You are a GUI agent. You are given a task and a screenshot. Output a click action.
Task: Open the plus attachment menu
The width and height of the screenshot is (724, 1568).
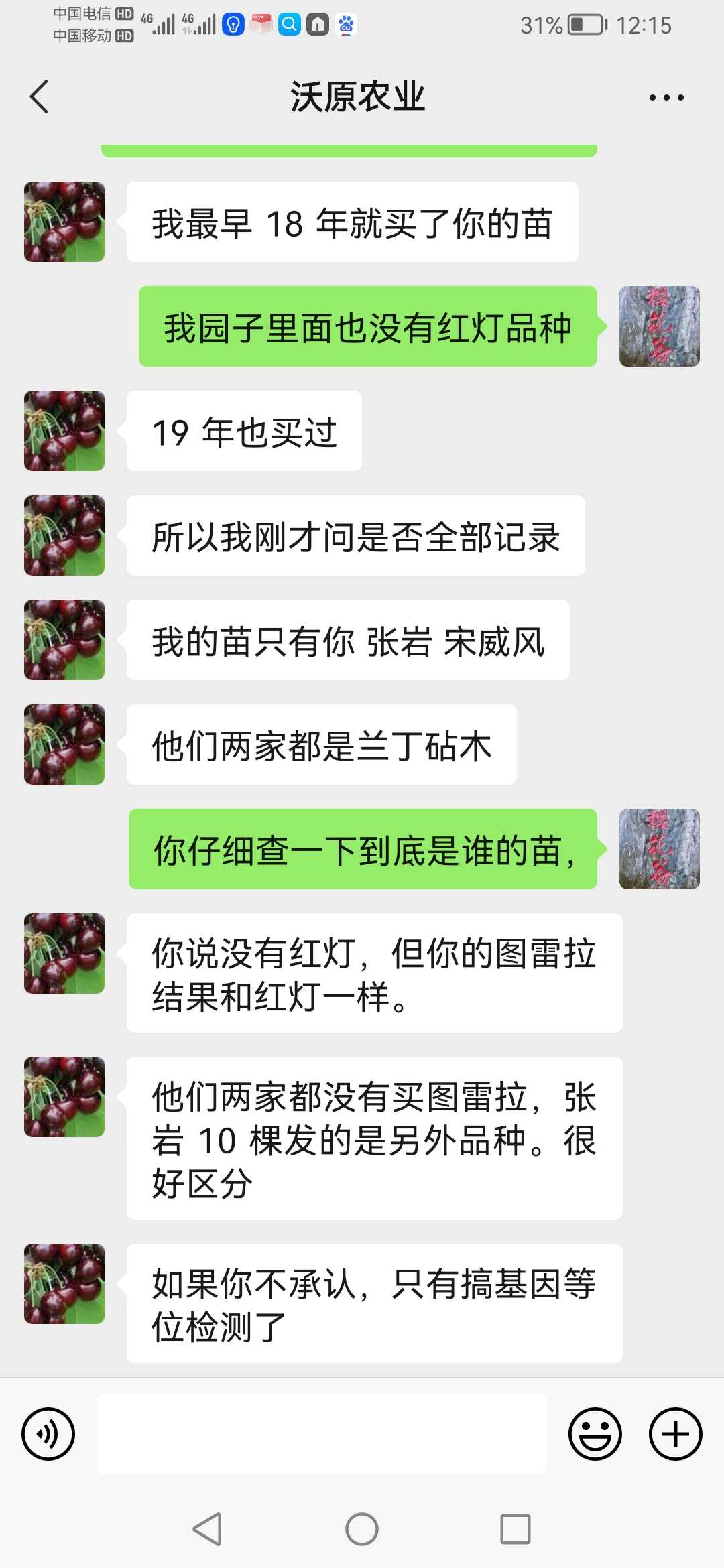[x=675, y=1434]
